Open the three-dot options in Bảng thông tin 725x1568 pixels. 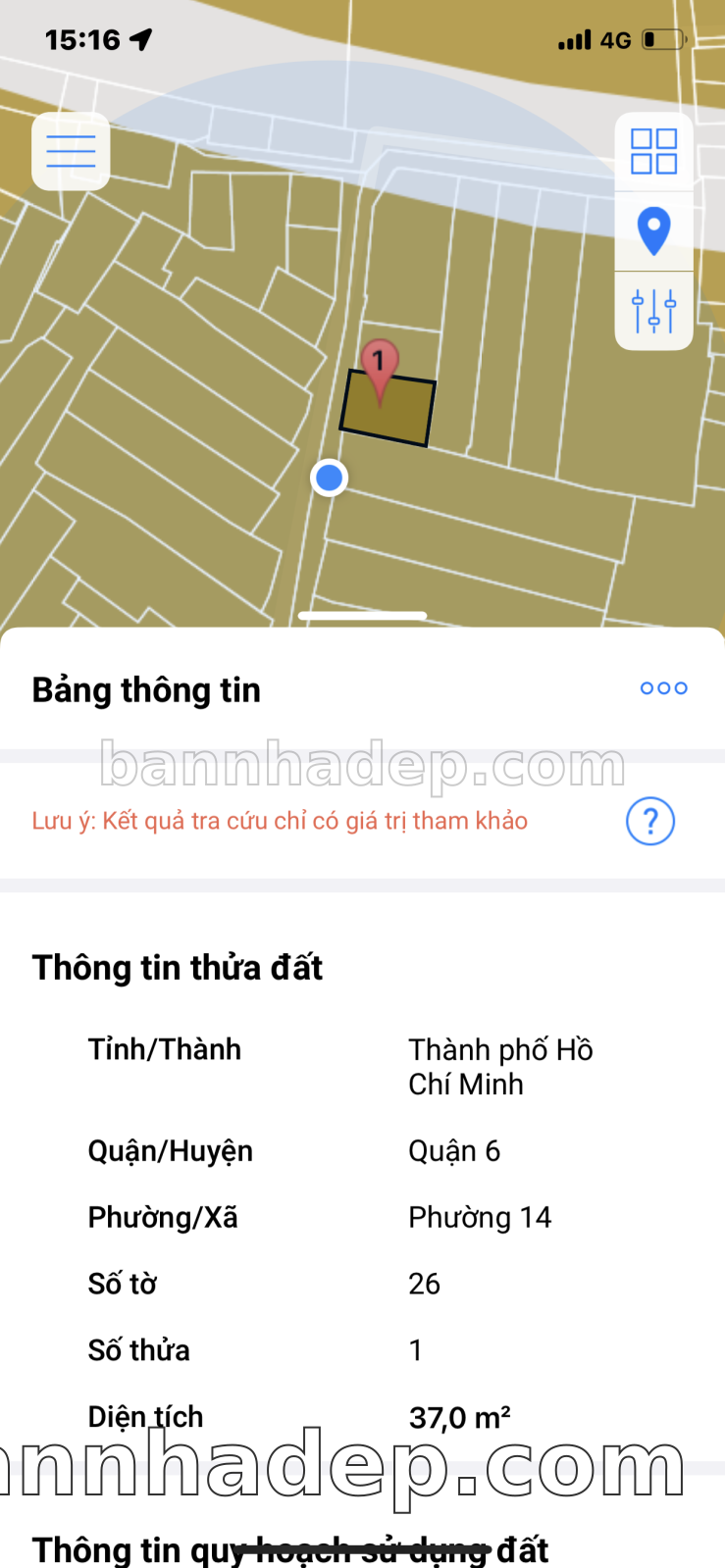coord(663,688)
